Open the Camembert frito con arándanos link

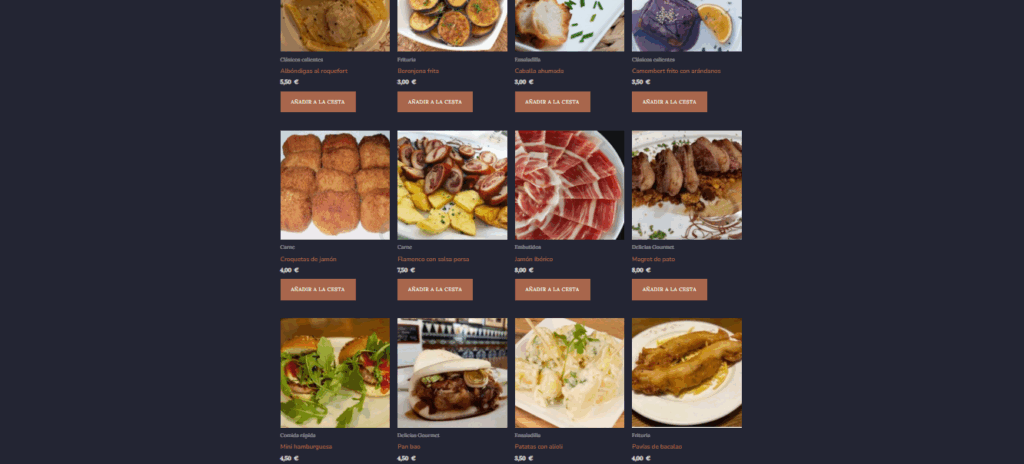click(676, 71)
